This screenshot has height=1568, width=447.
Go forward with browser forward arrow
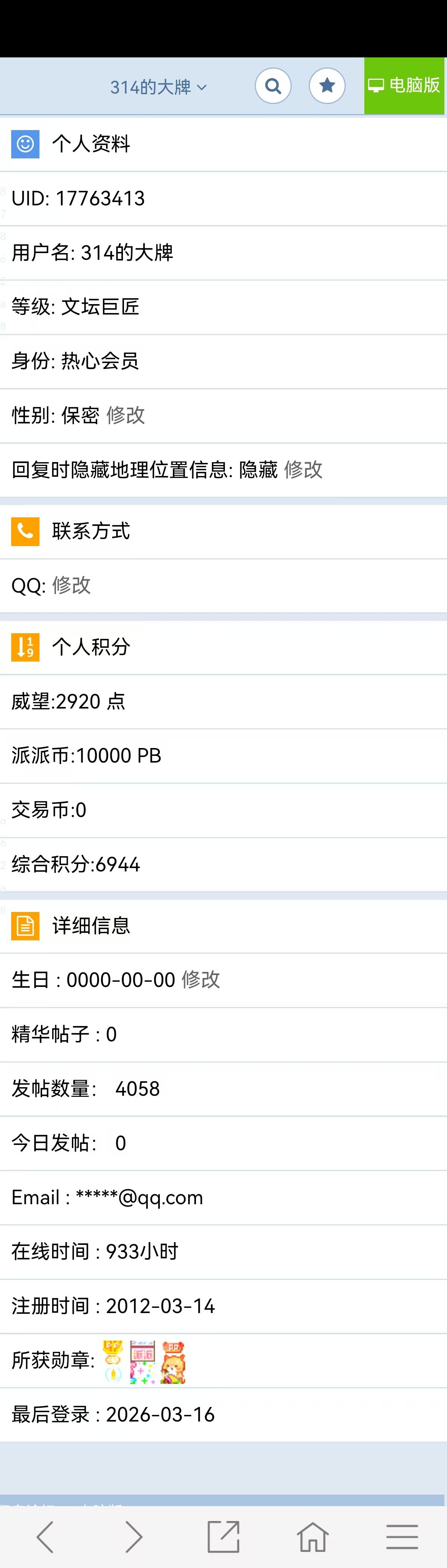pyautogui.click(x=134, y=1536)
